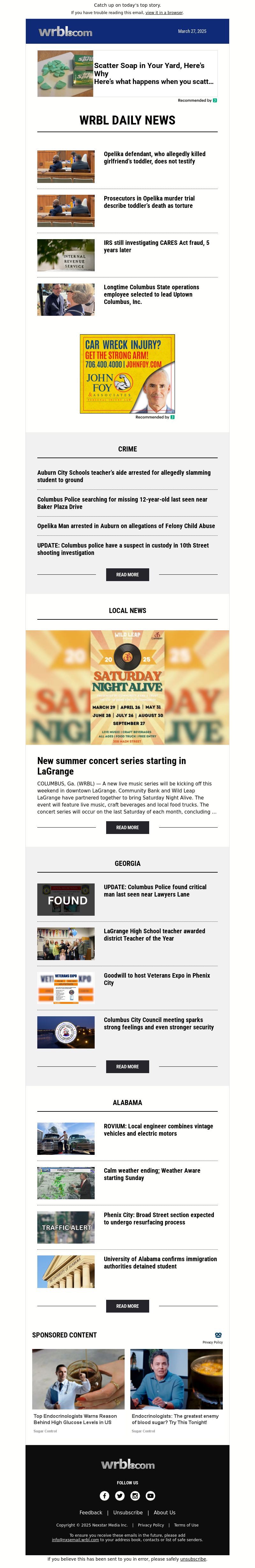This screenshot has height=1568, width=255.
Task: Open ROVIUM vintage vehicles and electric motors story
Action: pyautogui.click(x=158, y=1130)
